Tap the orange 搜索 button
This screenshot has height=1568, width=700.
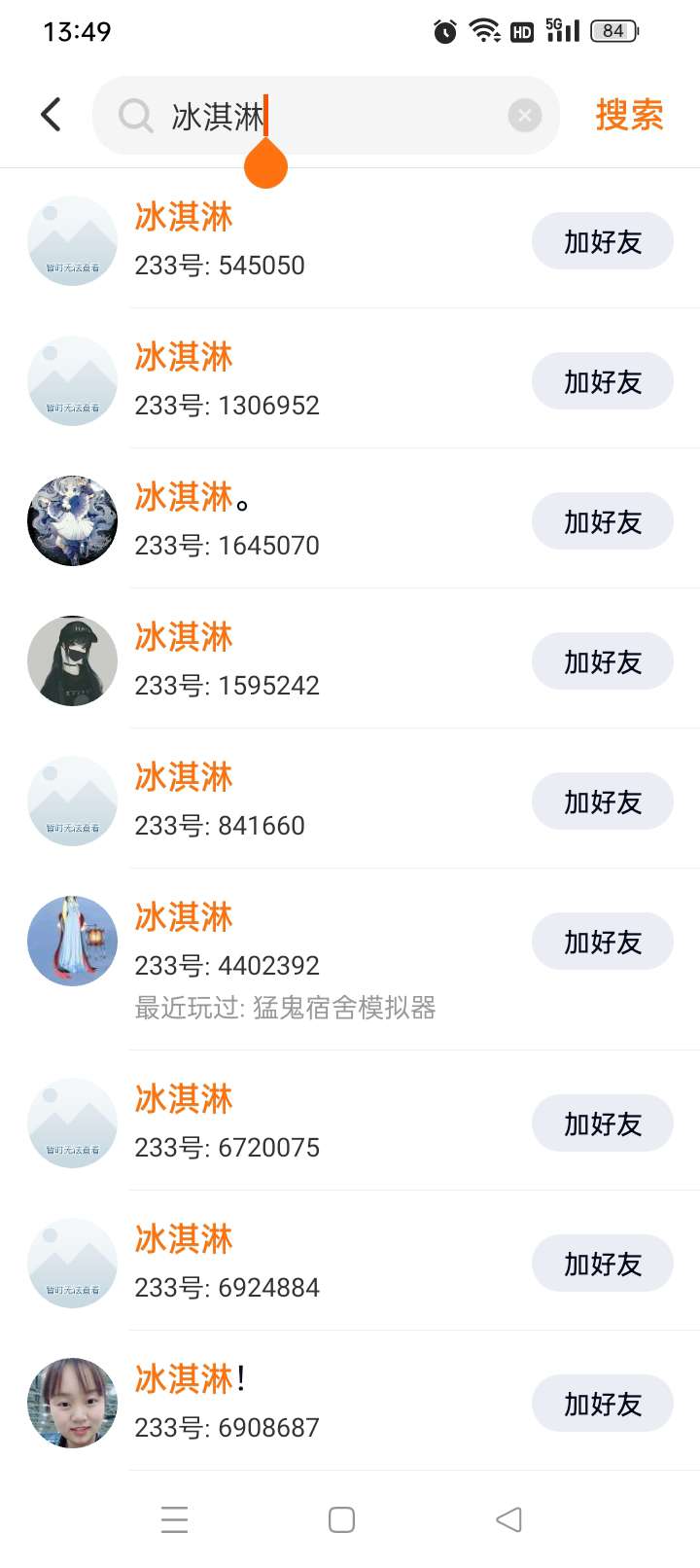(x=629, y=115)
